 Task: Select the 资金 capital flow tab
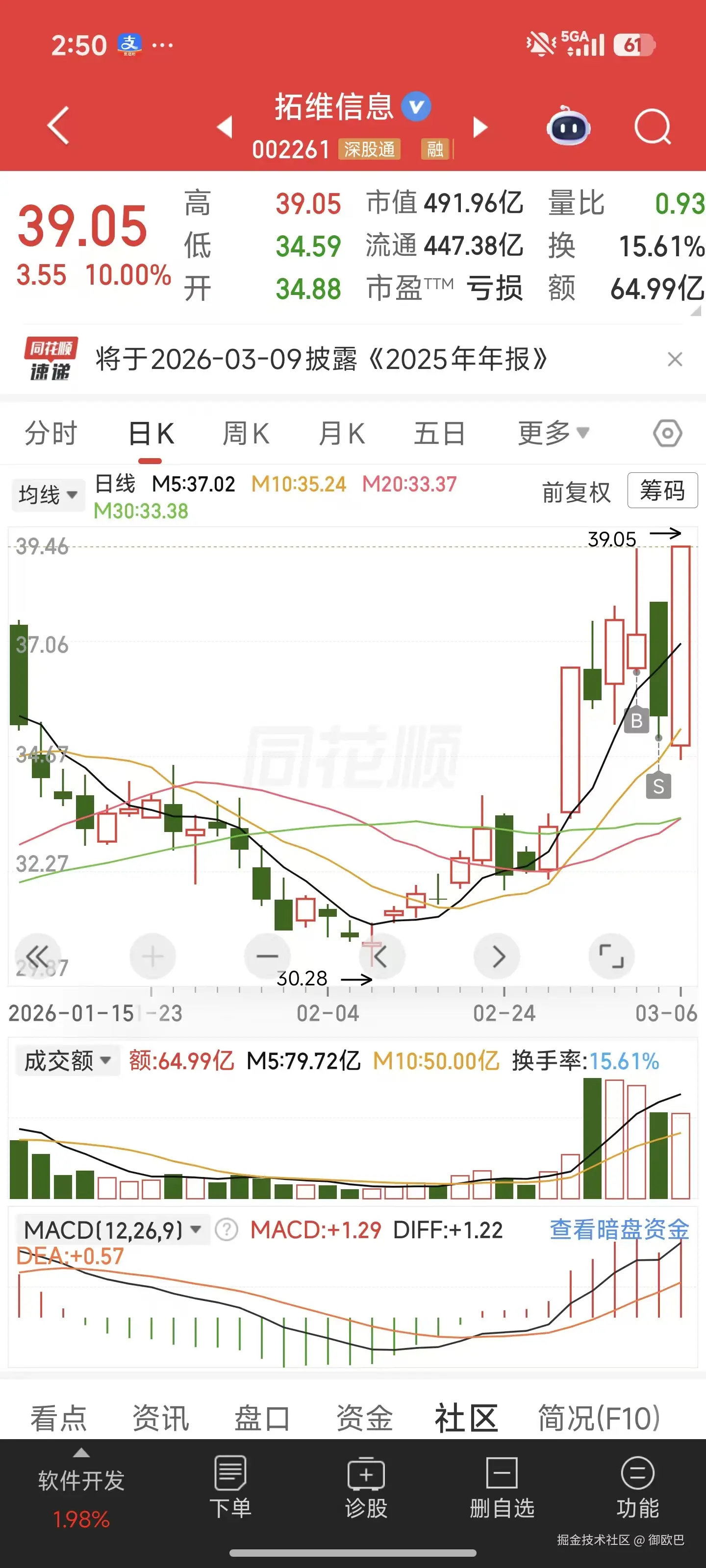[x=364, y=1418]
